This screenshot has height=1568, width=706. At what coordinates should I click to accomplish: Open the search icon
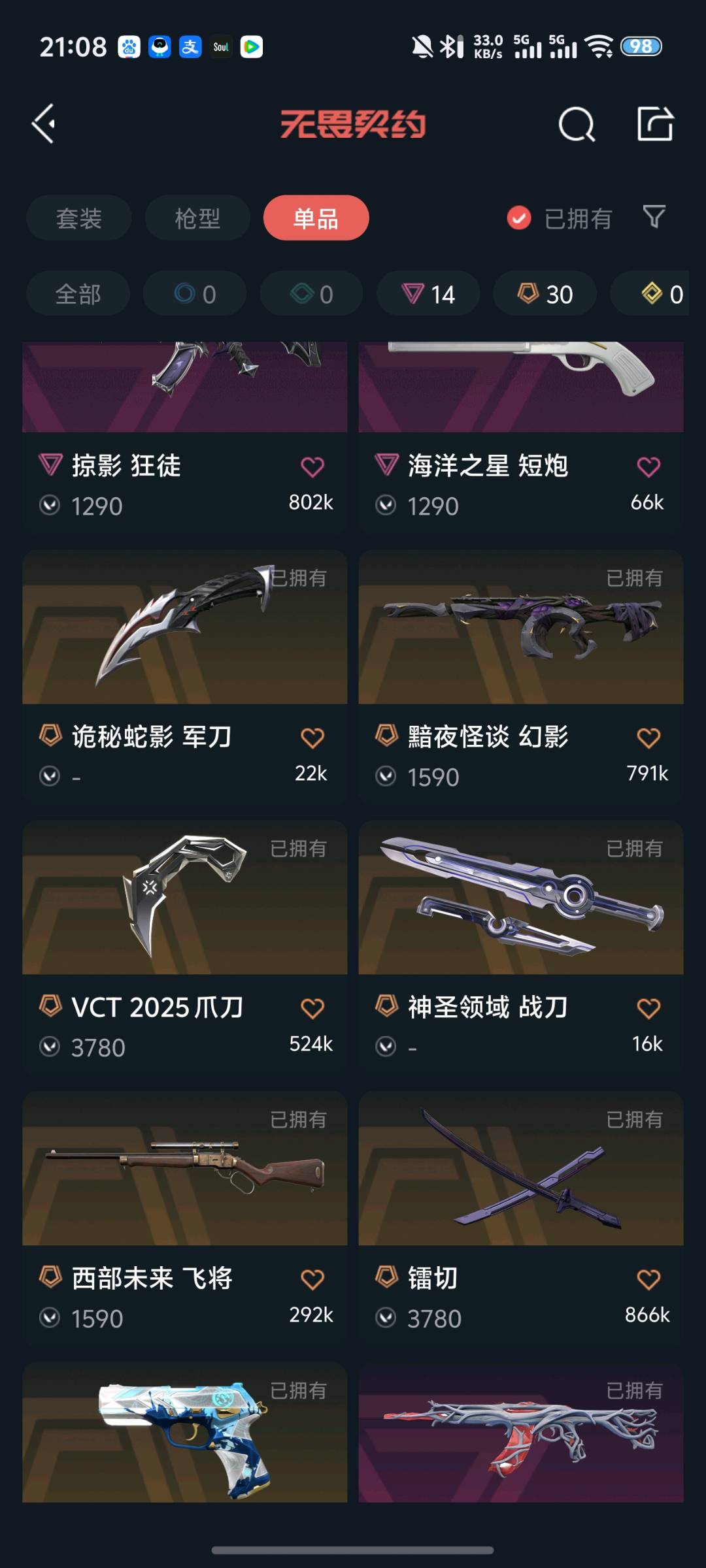(x=576, y=124)
